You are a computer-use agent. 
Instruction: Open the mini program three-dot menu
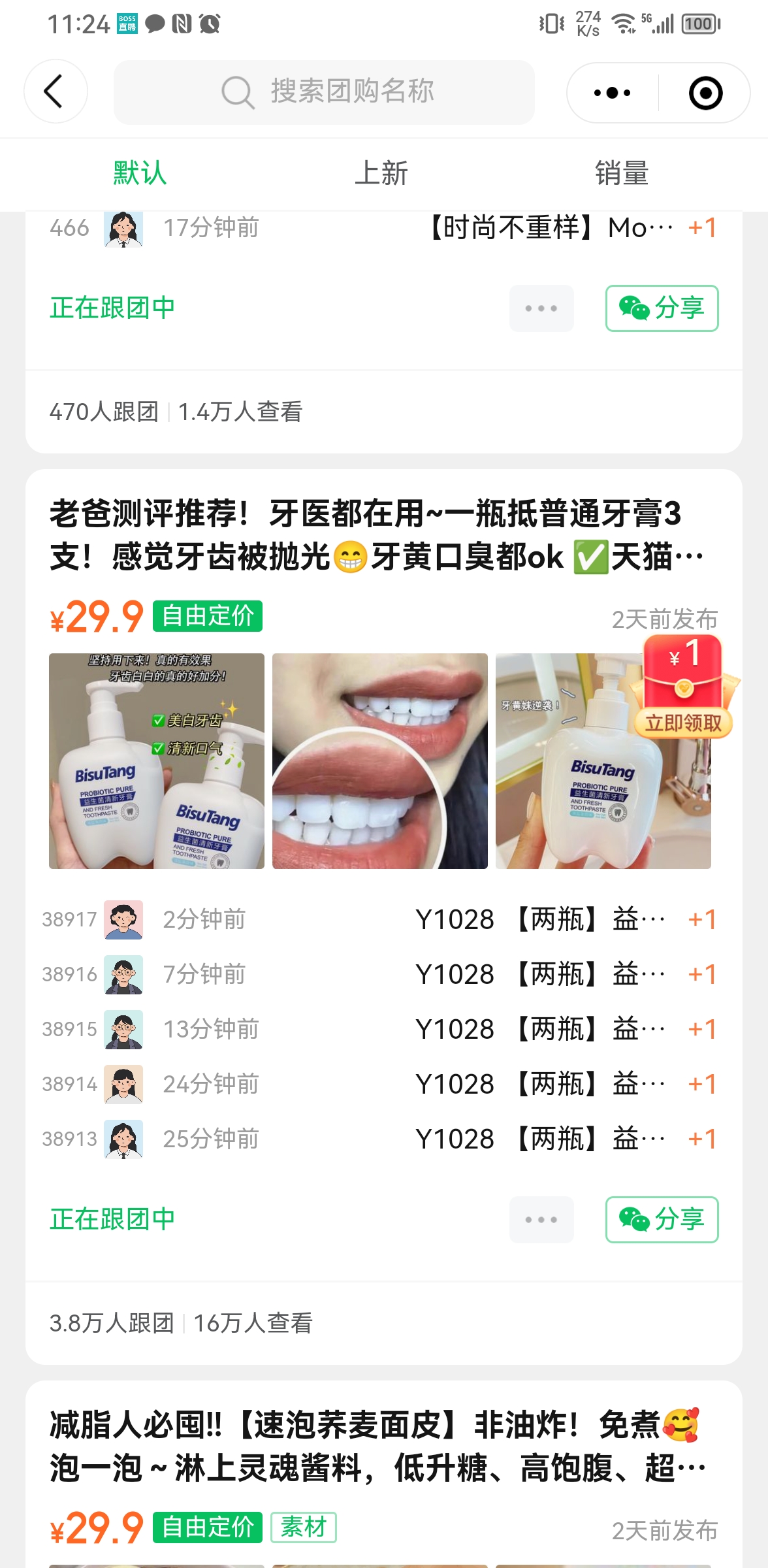612,93
